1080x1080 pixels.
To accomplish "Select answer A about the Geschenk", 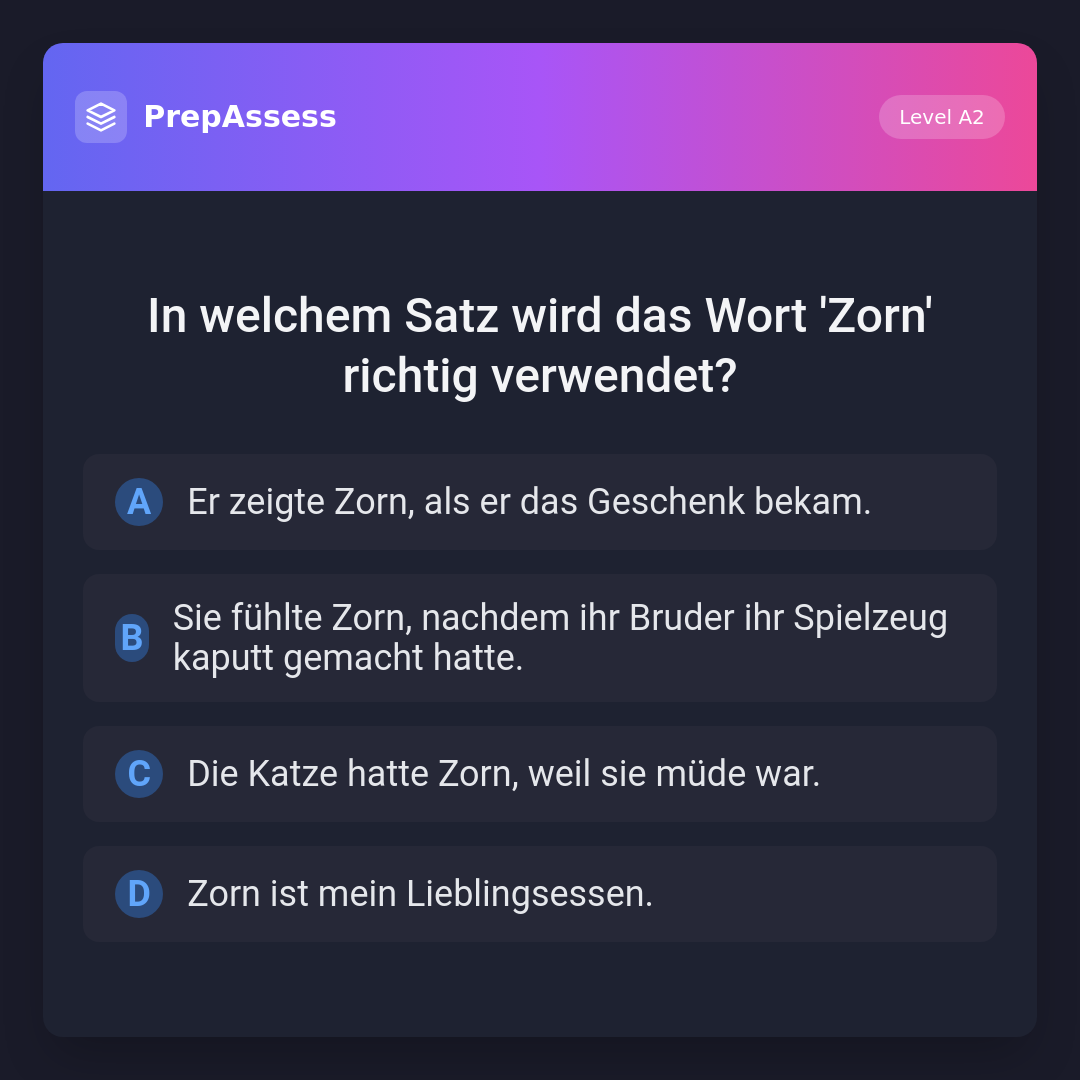I will pyautogui.click(x=540, y=502).
